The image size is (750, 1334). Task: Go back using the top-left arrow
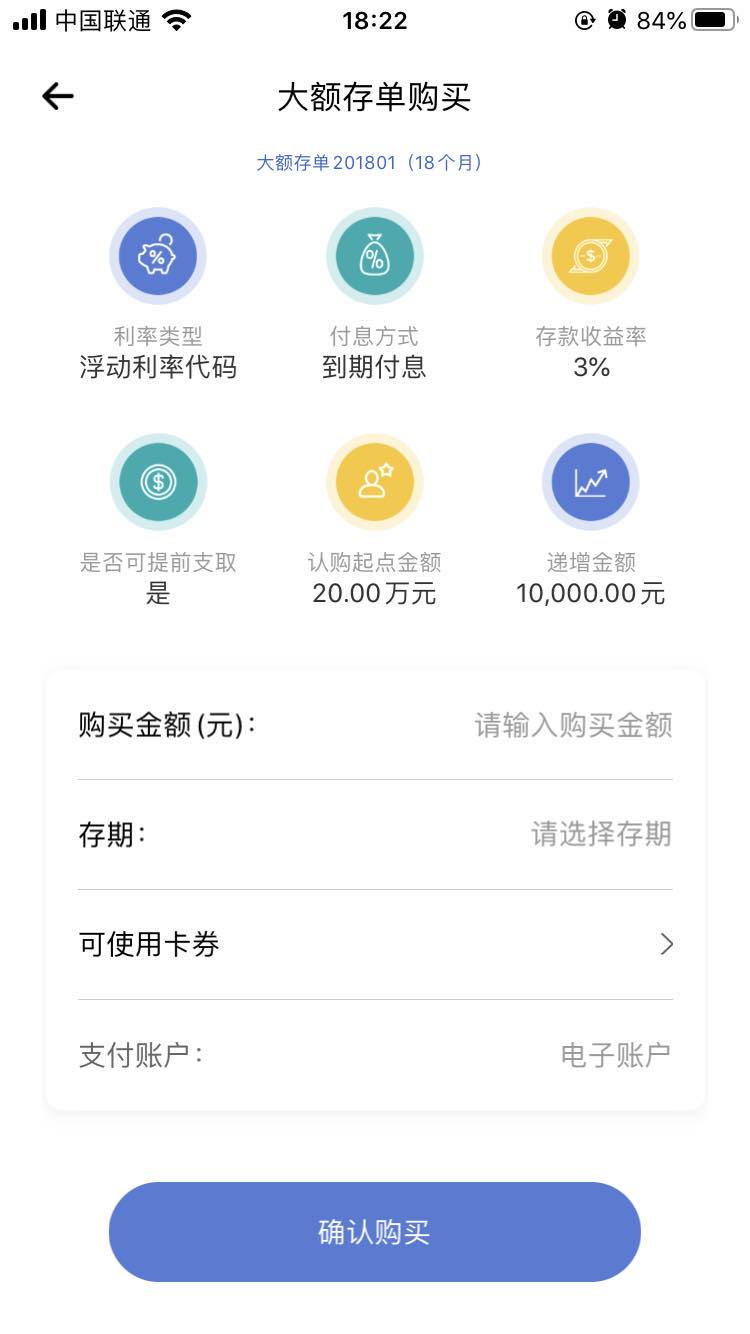pos(58,96)
